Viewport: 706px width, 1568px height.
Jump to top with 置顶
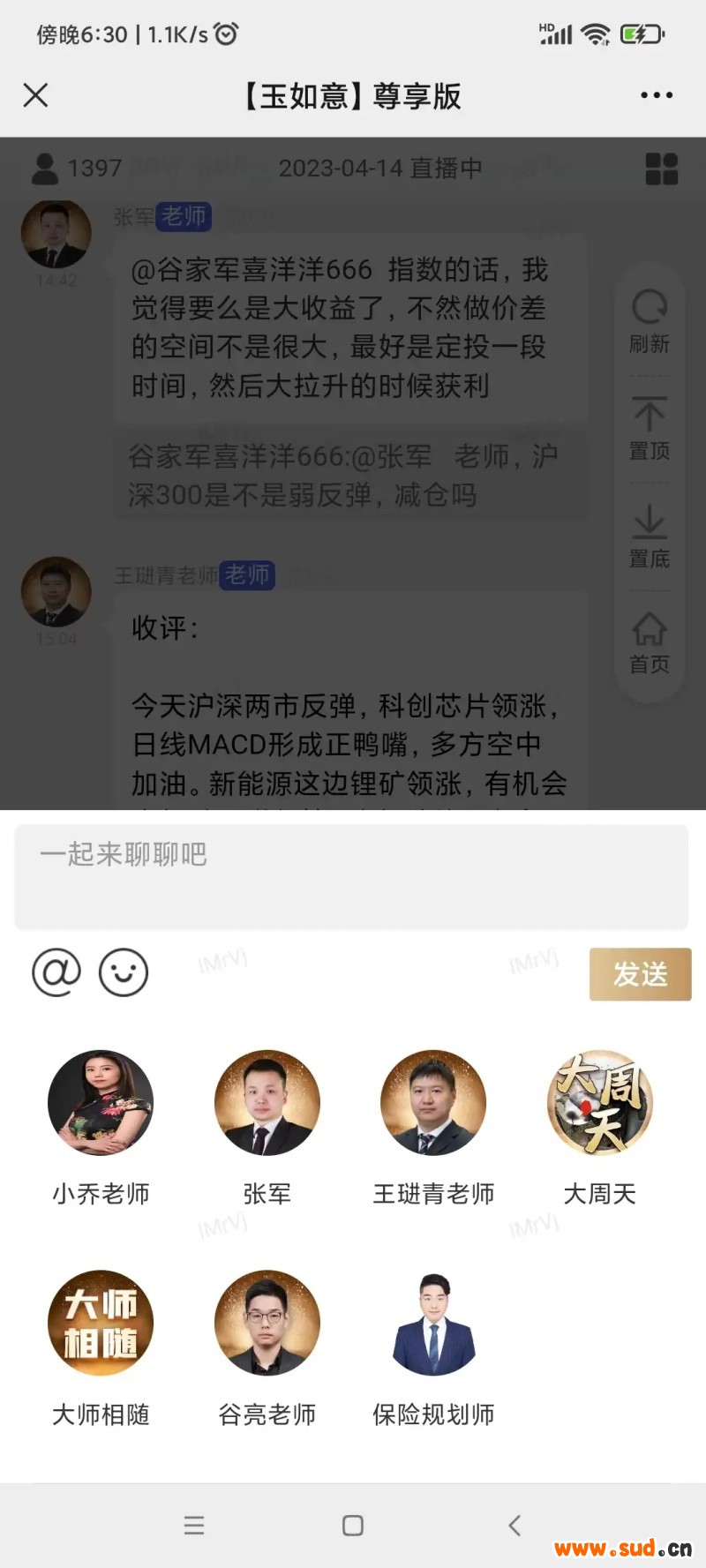click(650, 430)
